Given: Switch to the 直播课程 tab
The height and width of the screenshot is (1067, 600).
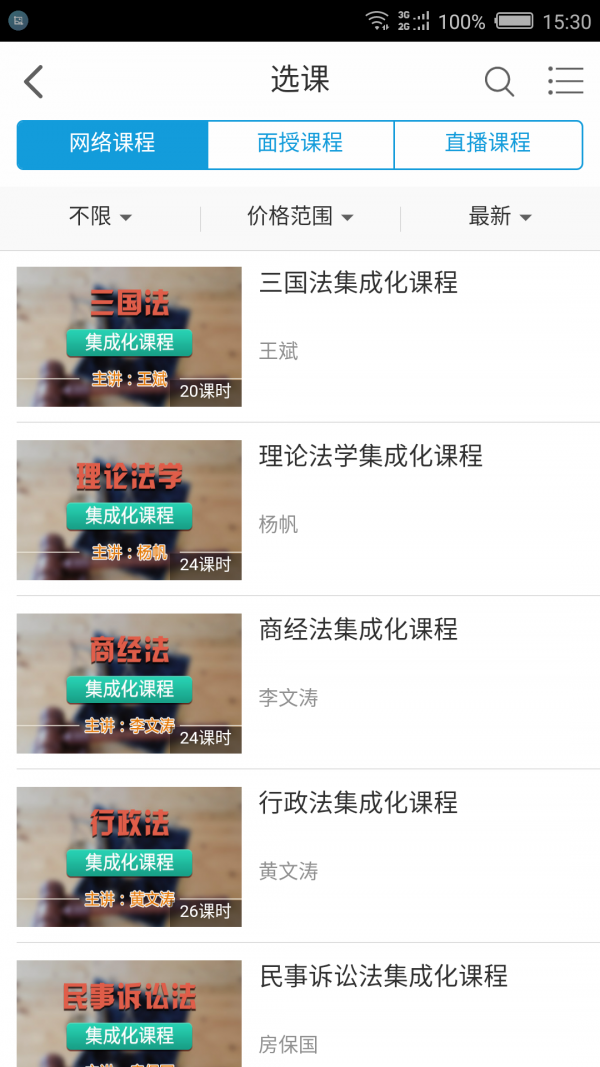Looking at the screenshot, I should 487,143.
